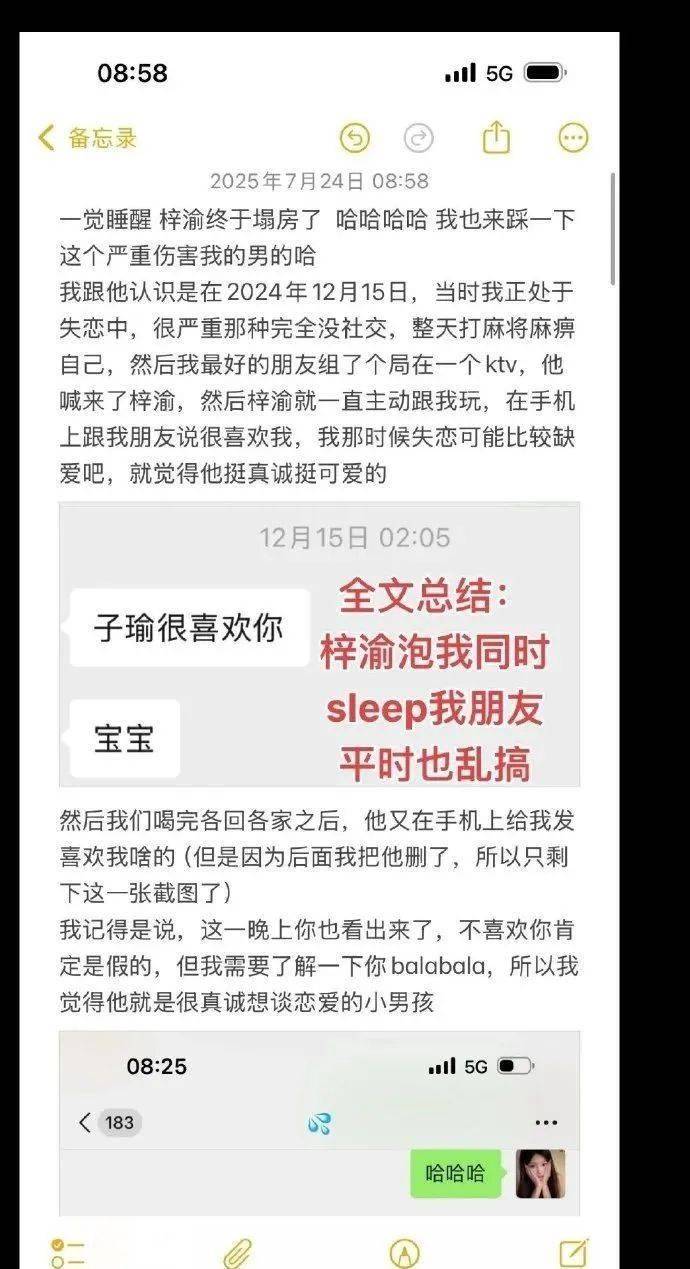Add a checklist to the note
Viewport: 690px width, 1269px height.
point(68,1252)
